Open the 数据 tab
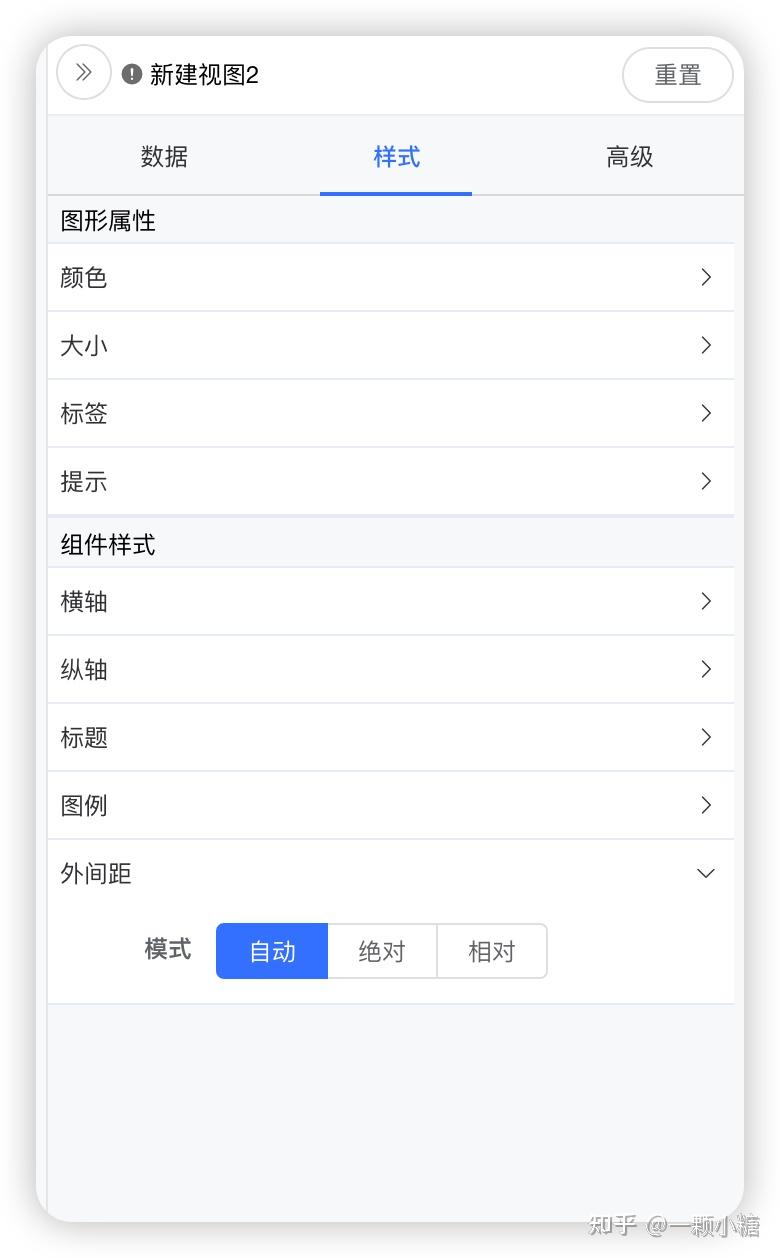 [164, 157]
